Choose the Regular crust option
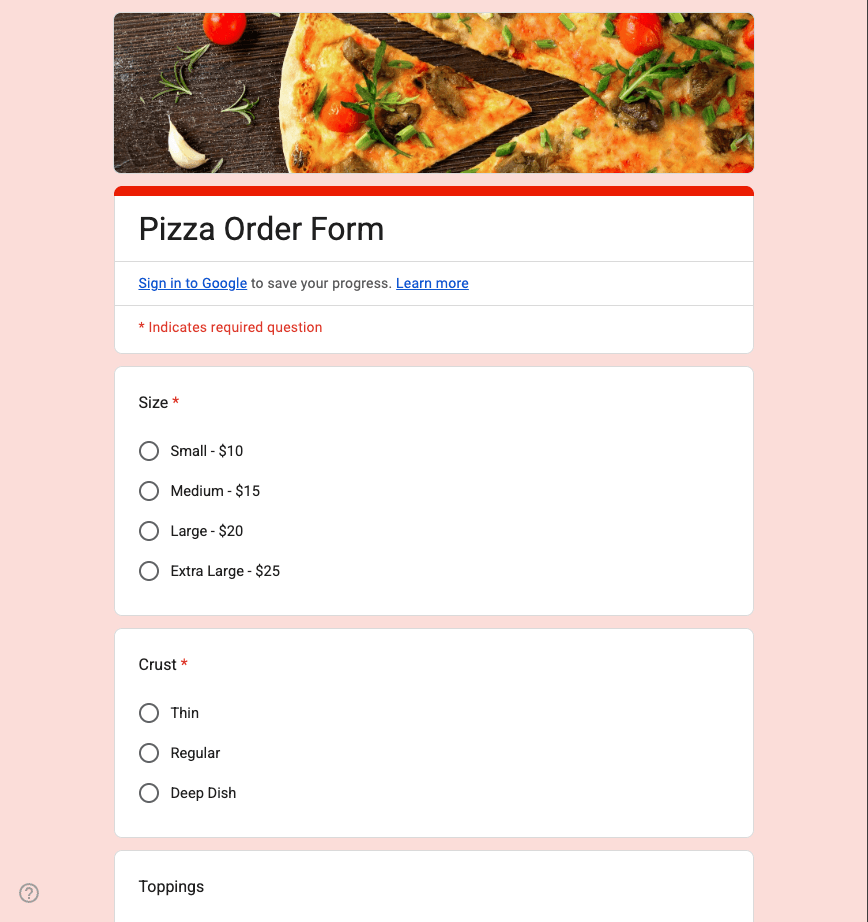The width and height of the screenshot is (868, 922). (x=149, y=753)
